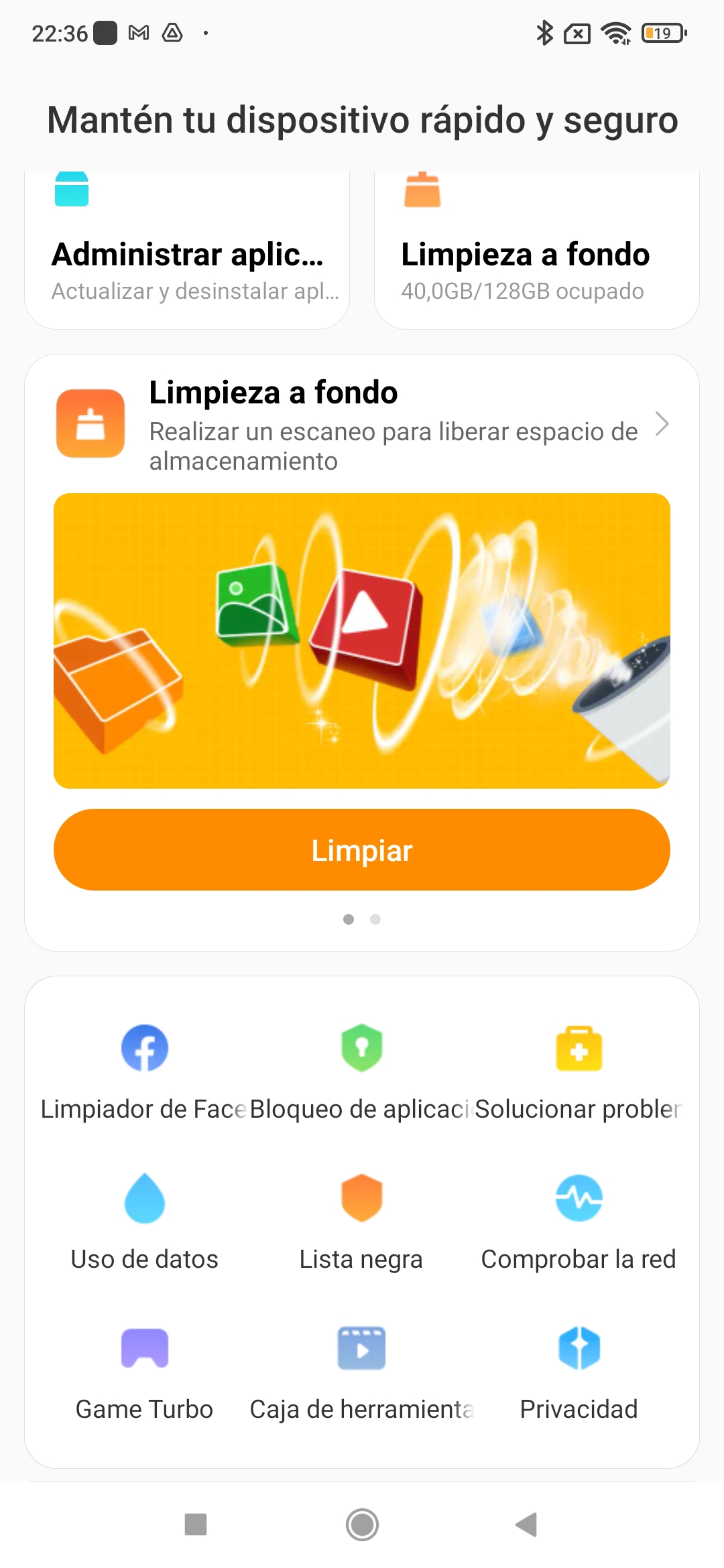Open Limpiador de Facebook
Screen dimensions: 724x1568
(x=145, y=1067)
